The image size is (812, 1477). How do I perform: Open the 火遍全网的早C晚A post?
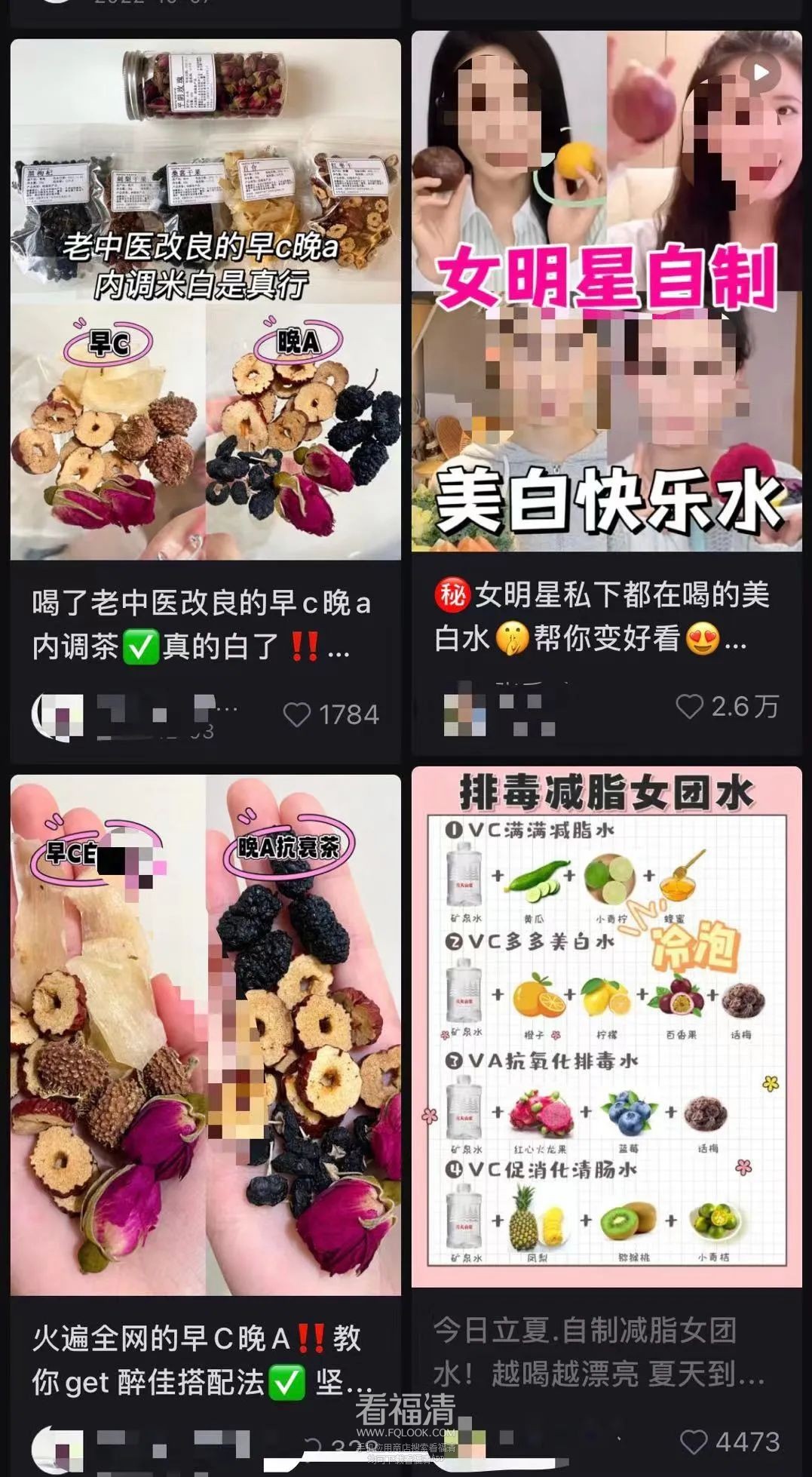[205, 1035]
